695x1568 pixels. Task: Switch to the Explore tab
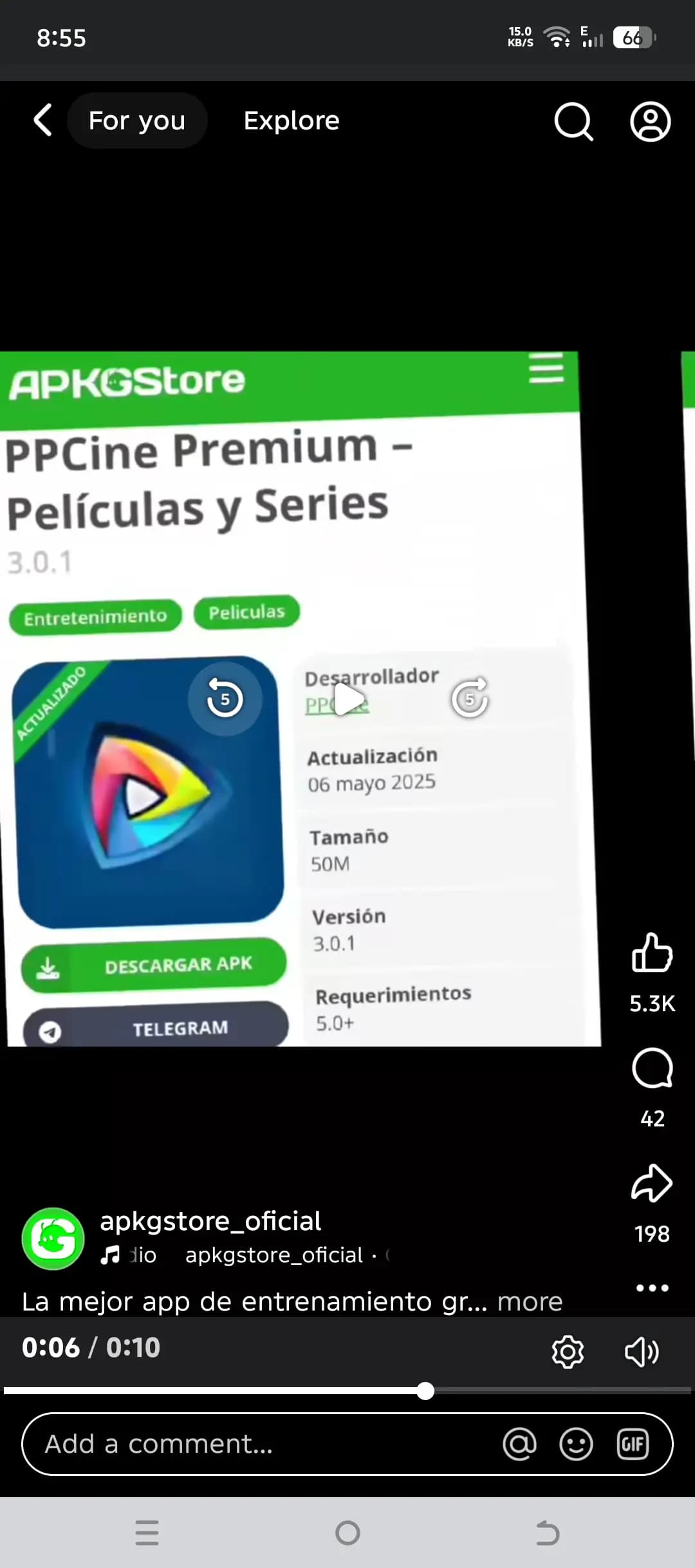292,120
